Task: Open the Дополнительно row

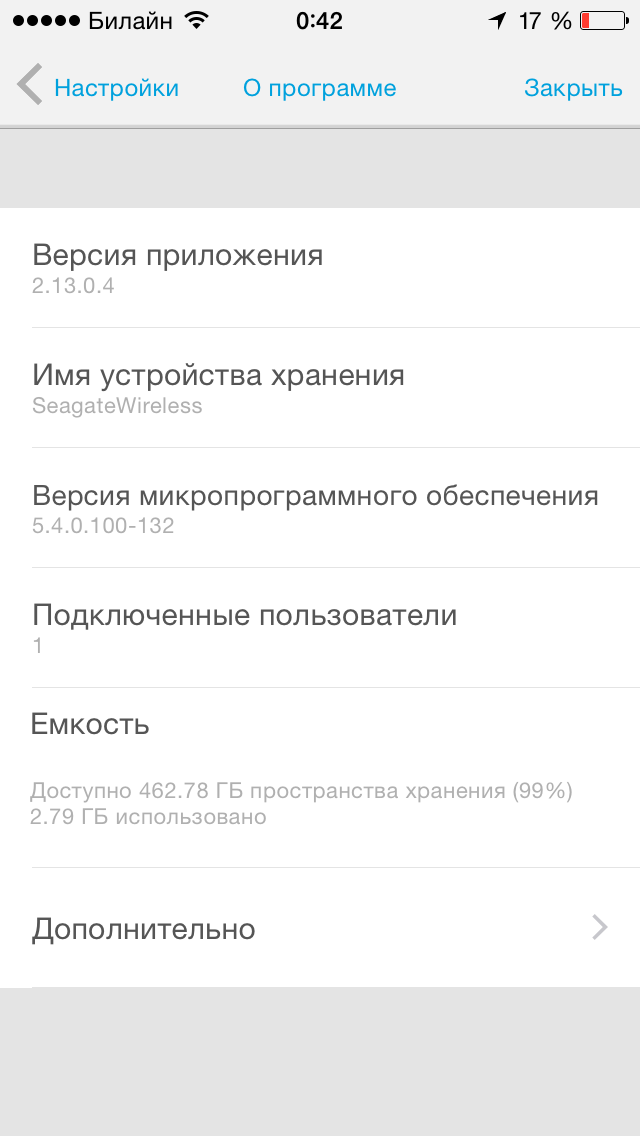Action: 320,927
